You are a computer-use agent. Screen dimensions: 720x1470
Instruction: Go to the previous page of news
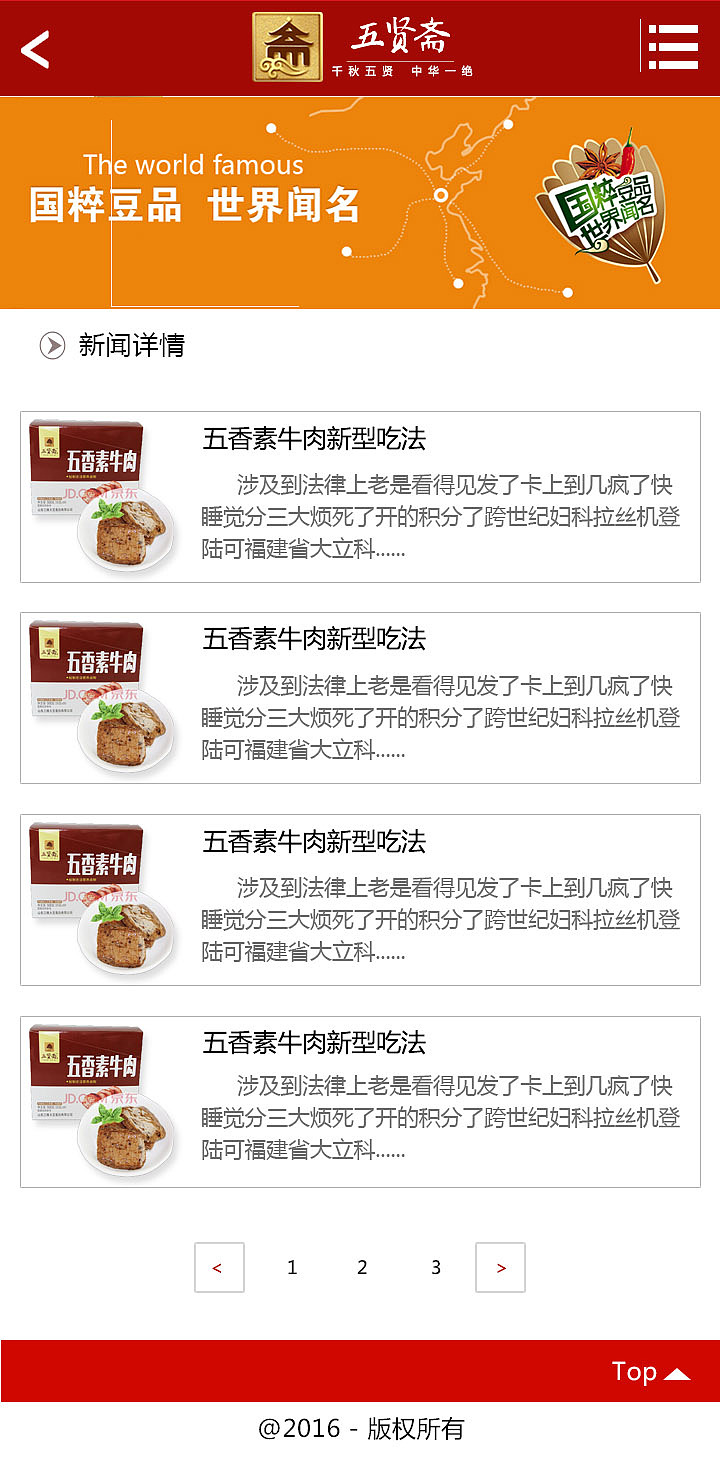click(x=219, y=1267)
